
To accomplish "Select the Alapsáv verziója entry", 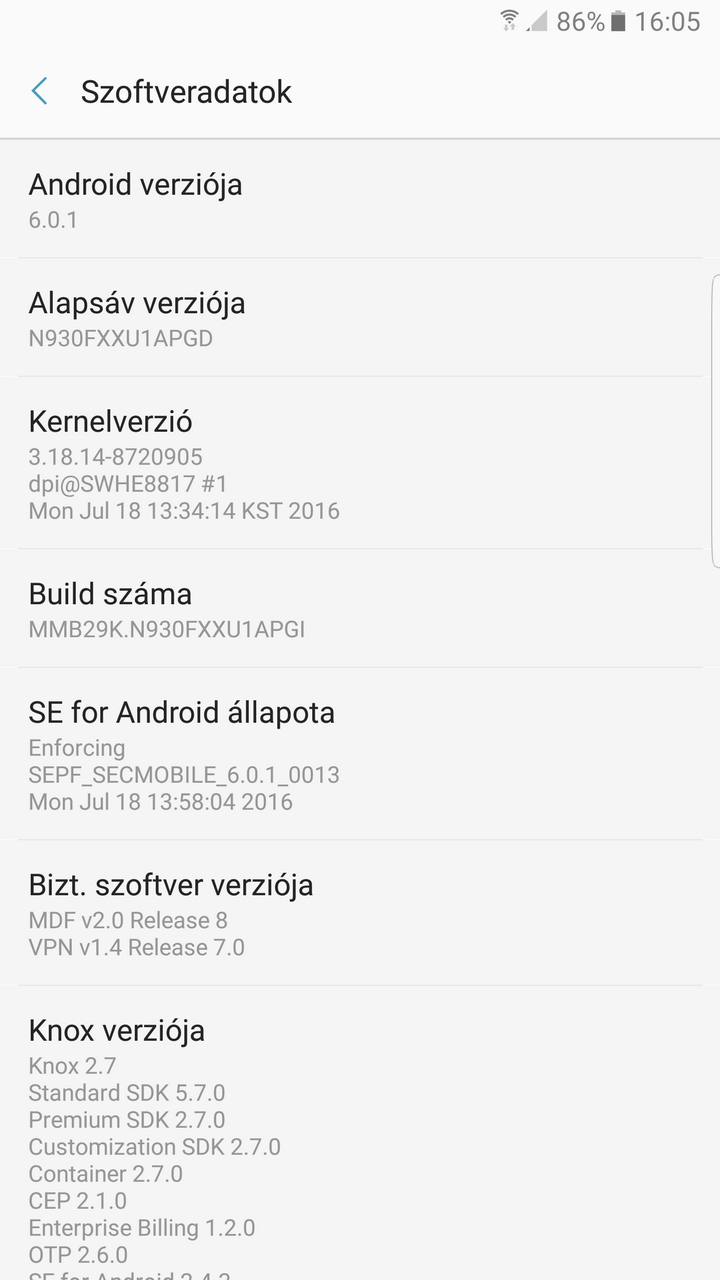I will [360, 319].
